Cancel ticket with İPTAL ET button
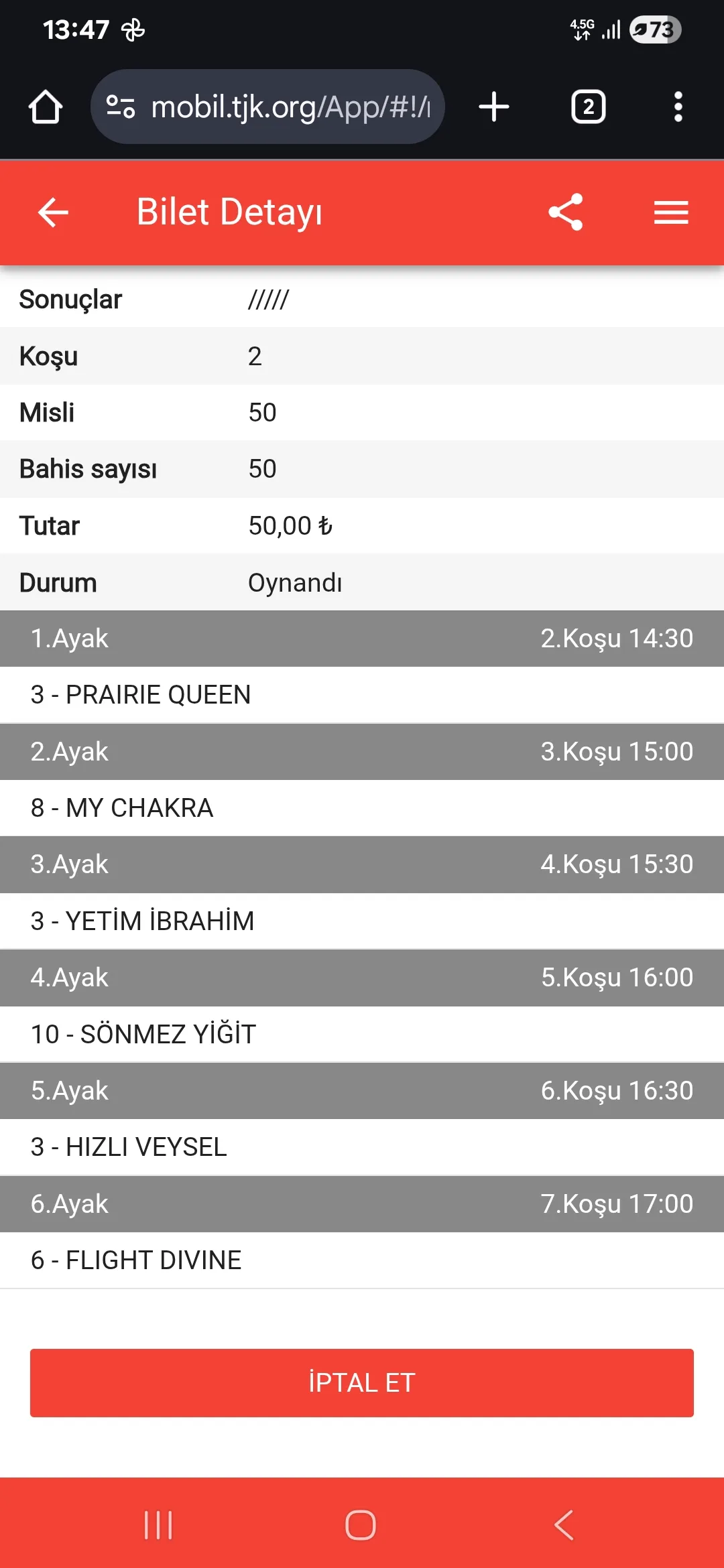 (x=362, y=1382)
